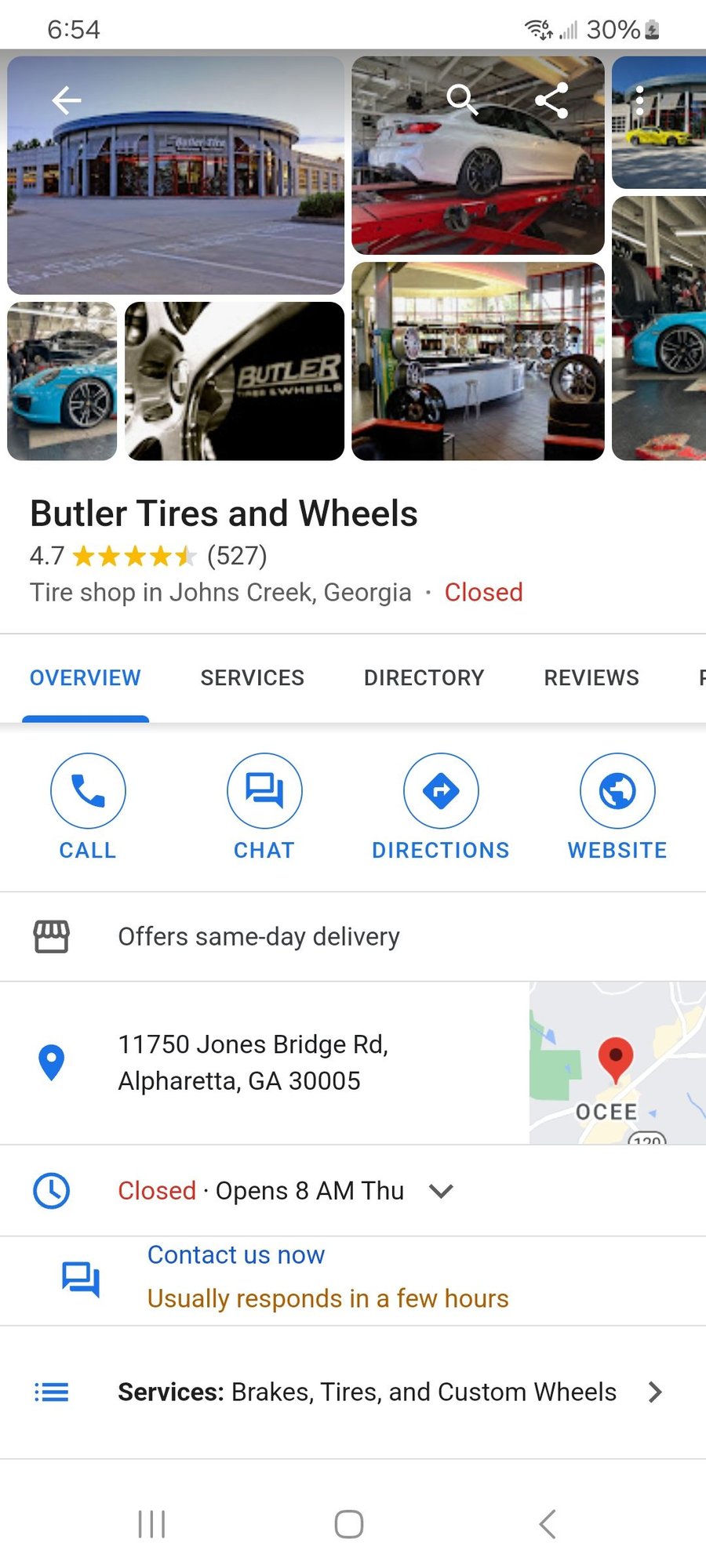
Task: Share this listing using the share icon
Action: (x=551, y=100)
